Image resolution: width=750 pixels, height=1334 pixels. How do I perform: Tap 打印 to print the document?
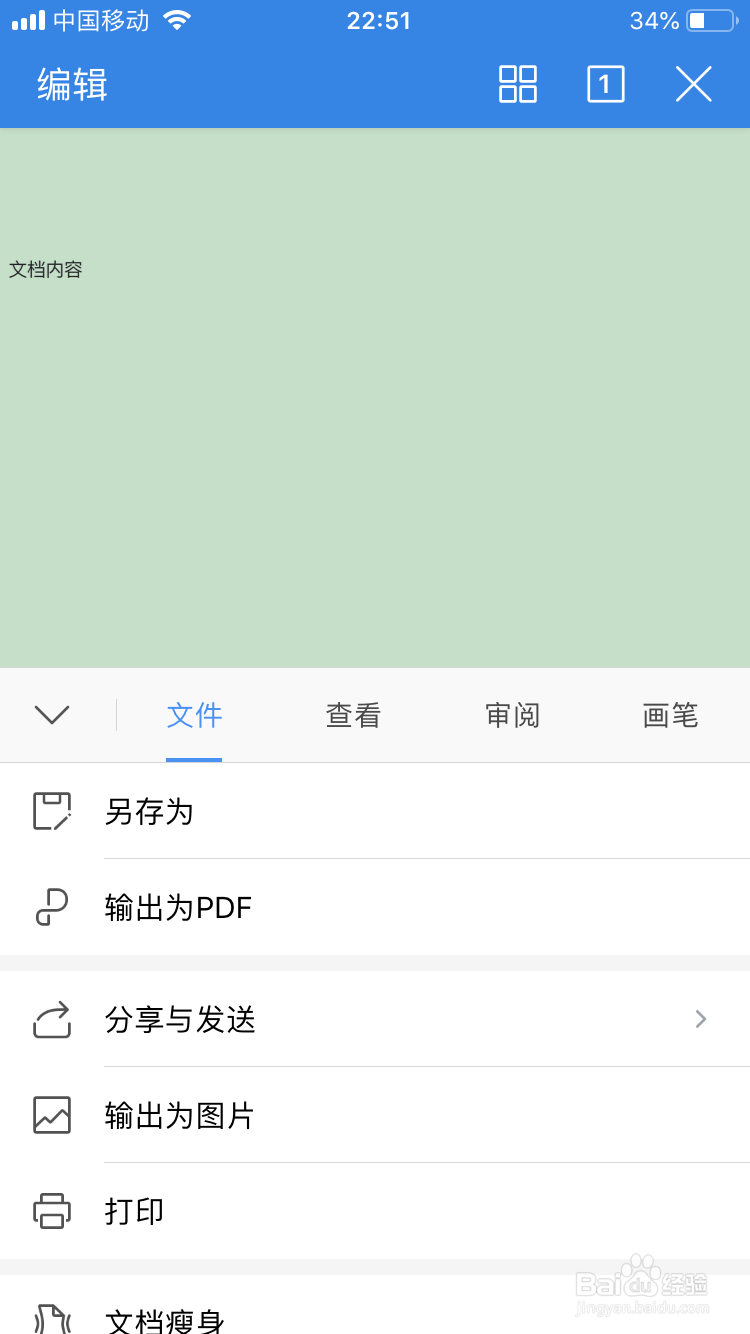375,1211
